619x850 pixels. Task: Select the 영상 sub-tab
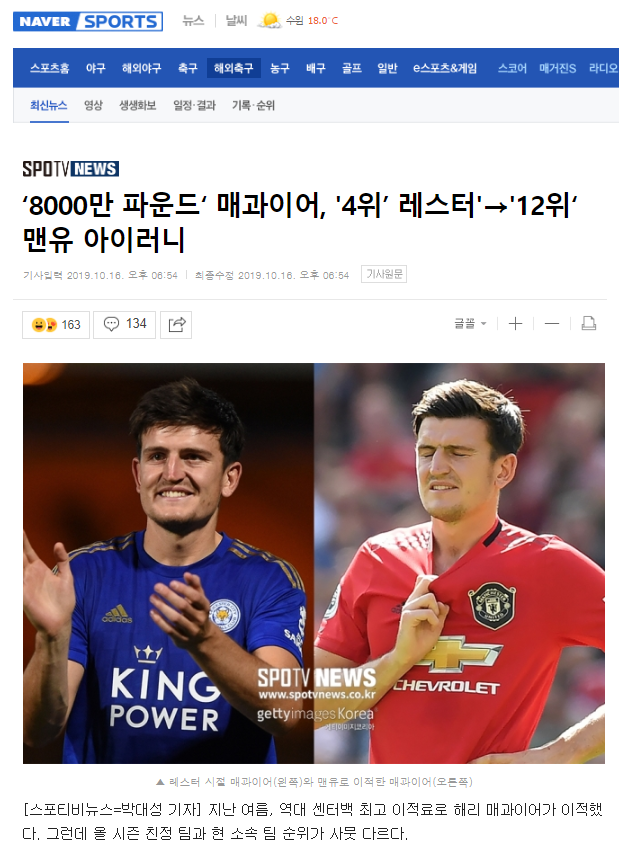coord(93,105)
